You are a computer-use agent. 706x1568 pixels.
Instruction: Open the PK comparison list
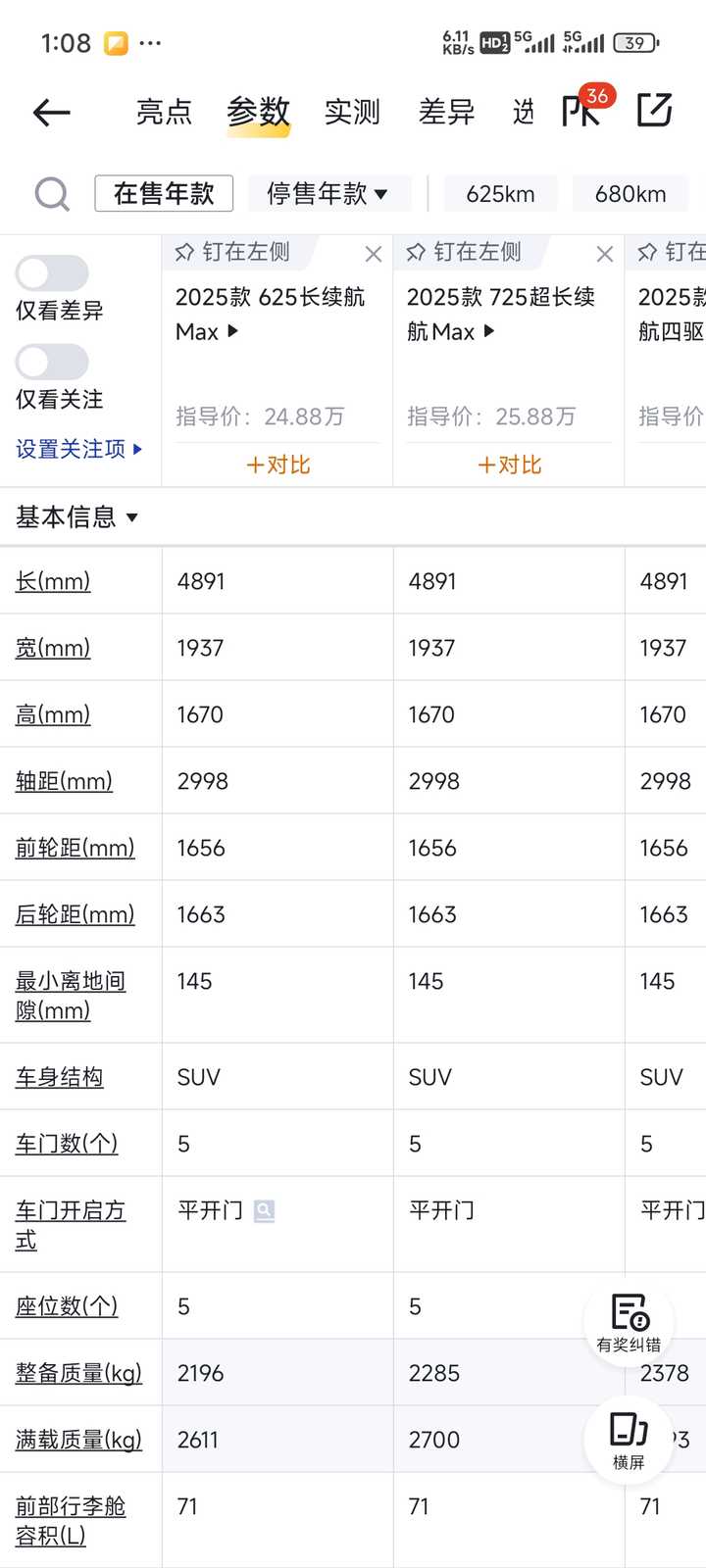(x=584, y=110)
